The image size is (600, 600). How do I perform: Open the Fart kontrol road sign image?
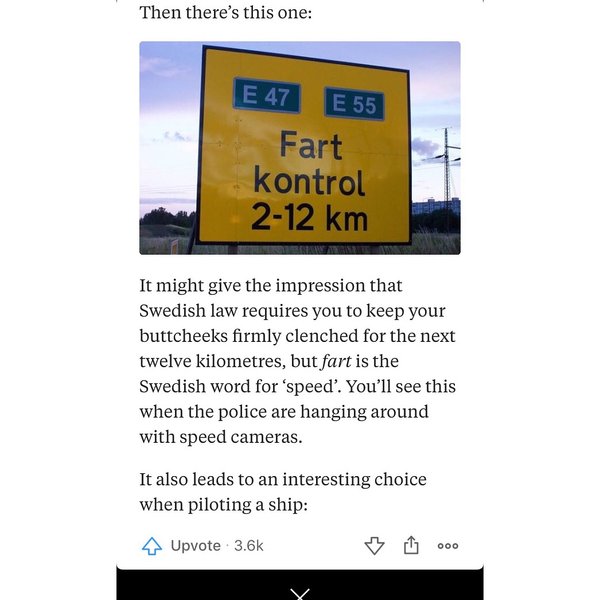300,147
